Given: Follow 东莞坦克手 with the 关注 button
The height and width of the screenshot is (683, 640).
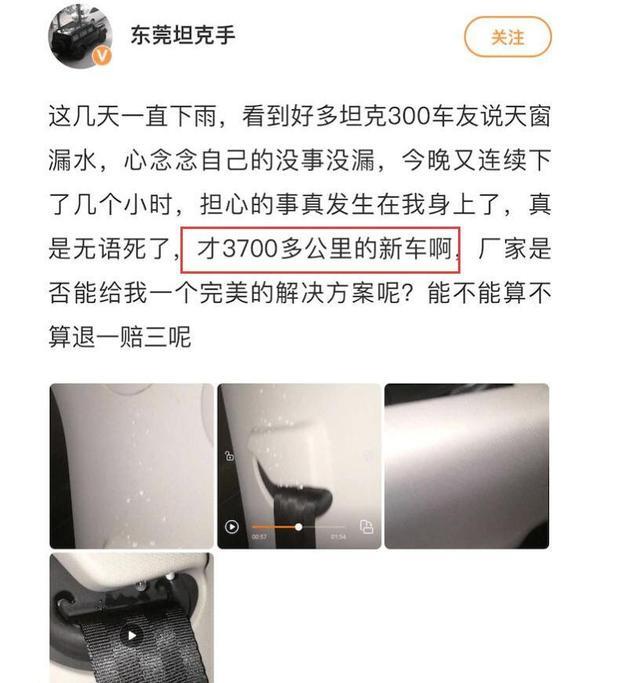Looking at the screenshot, I should pyautogui.click(x=507, y=37).
